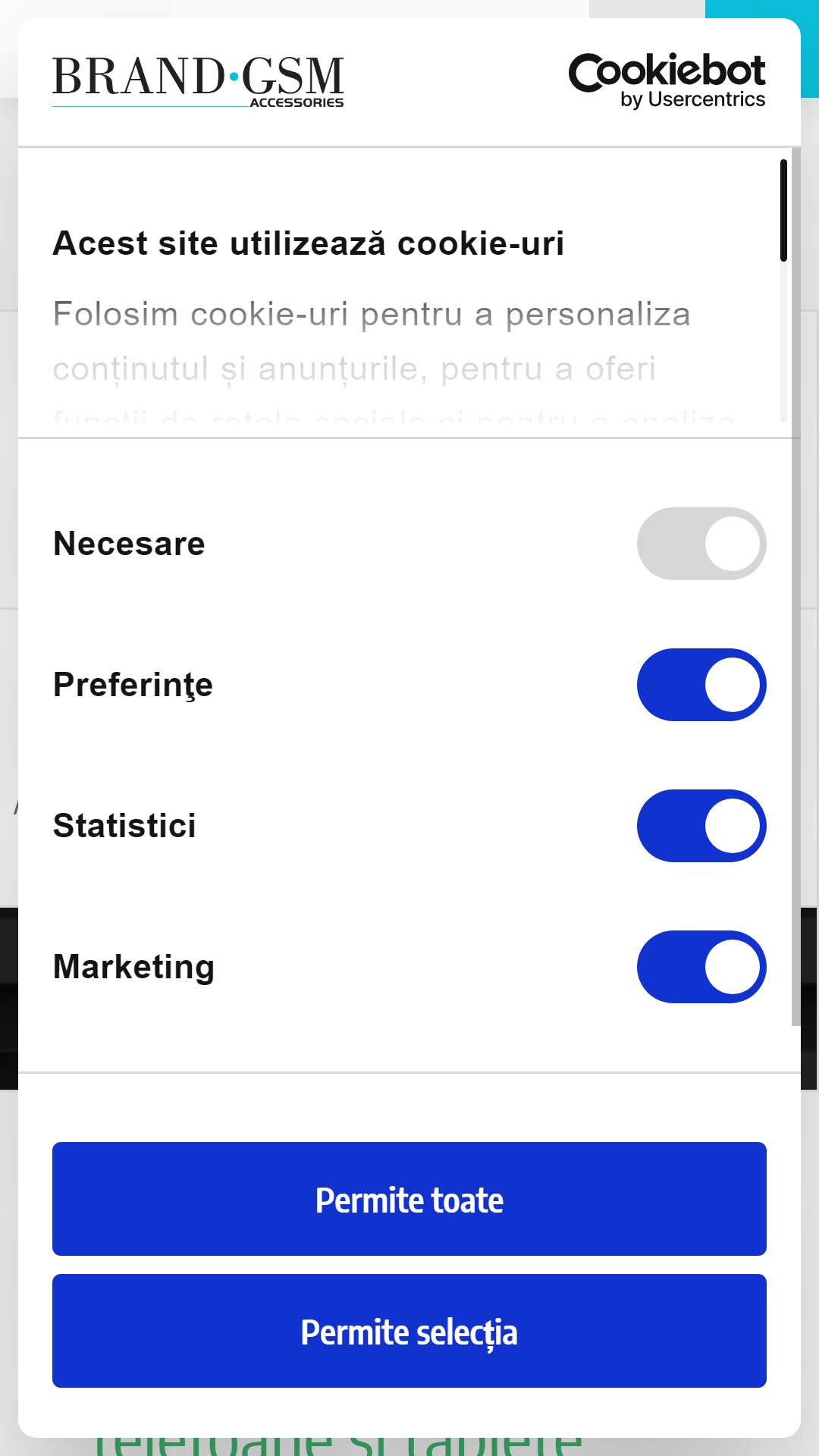Disable the Preferinţe cookies toggle
Viewport: 819px width, 1456px height.
(701, 685)
